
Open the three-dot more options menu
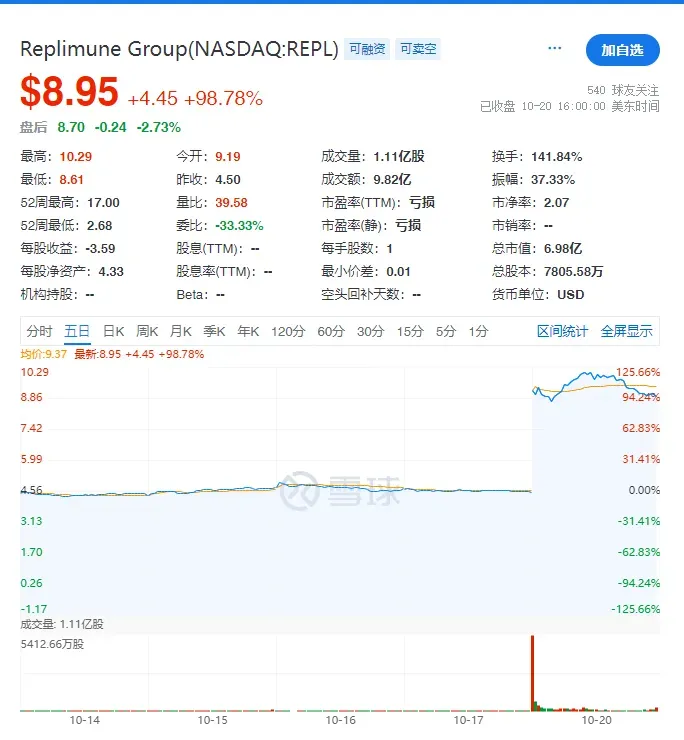tap(555, 48)
